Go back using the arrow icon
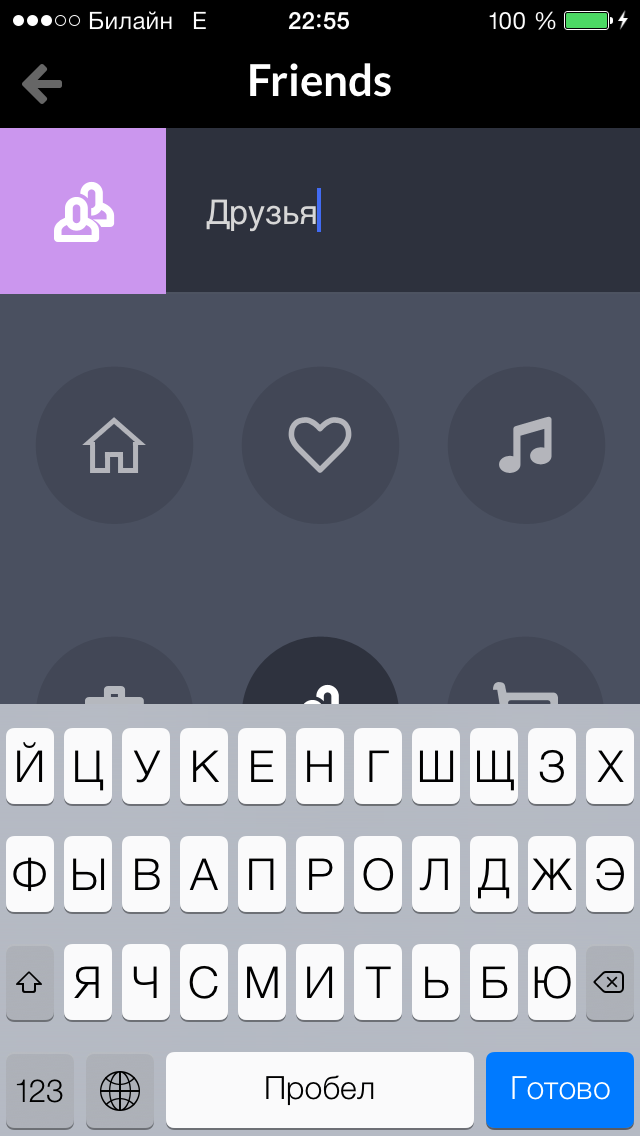Screen dimensions: 640x1136 [42, 83]
